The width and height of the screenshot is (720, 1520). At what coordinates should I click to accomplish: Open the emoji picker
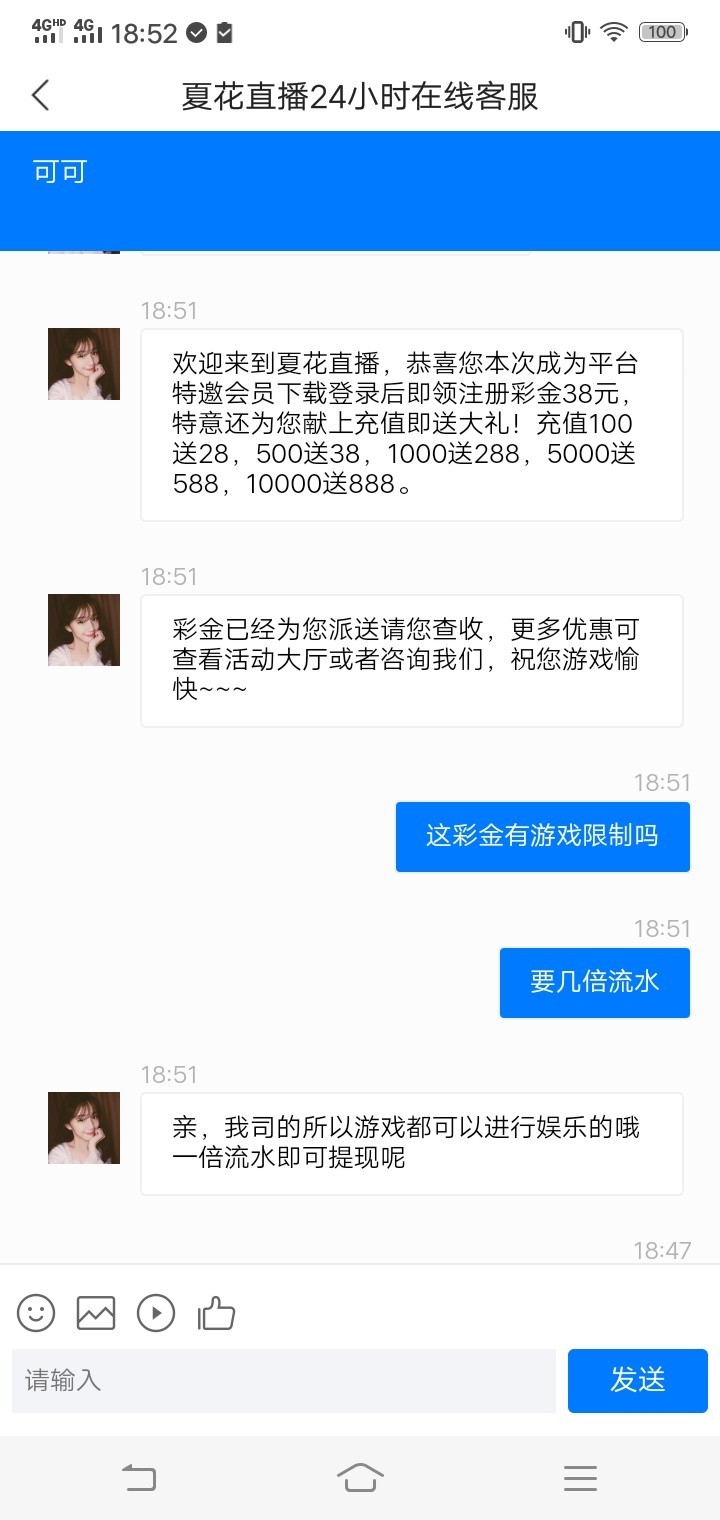tap(36, 1312)
